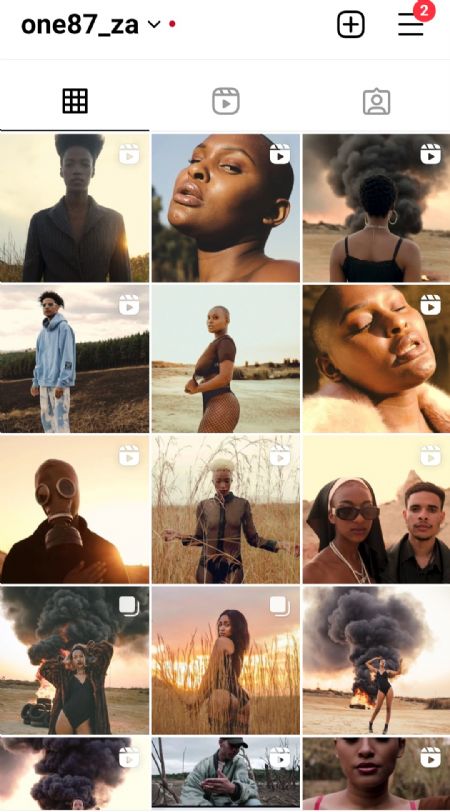Open post of woman in fishnets by water
Screen dimensions: 450x812
tap(225, 358)
